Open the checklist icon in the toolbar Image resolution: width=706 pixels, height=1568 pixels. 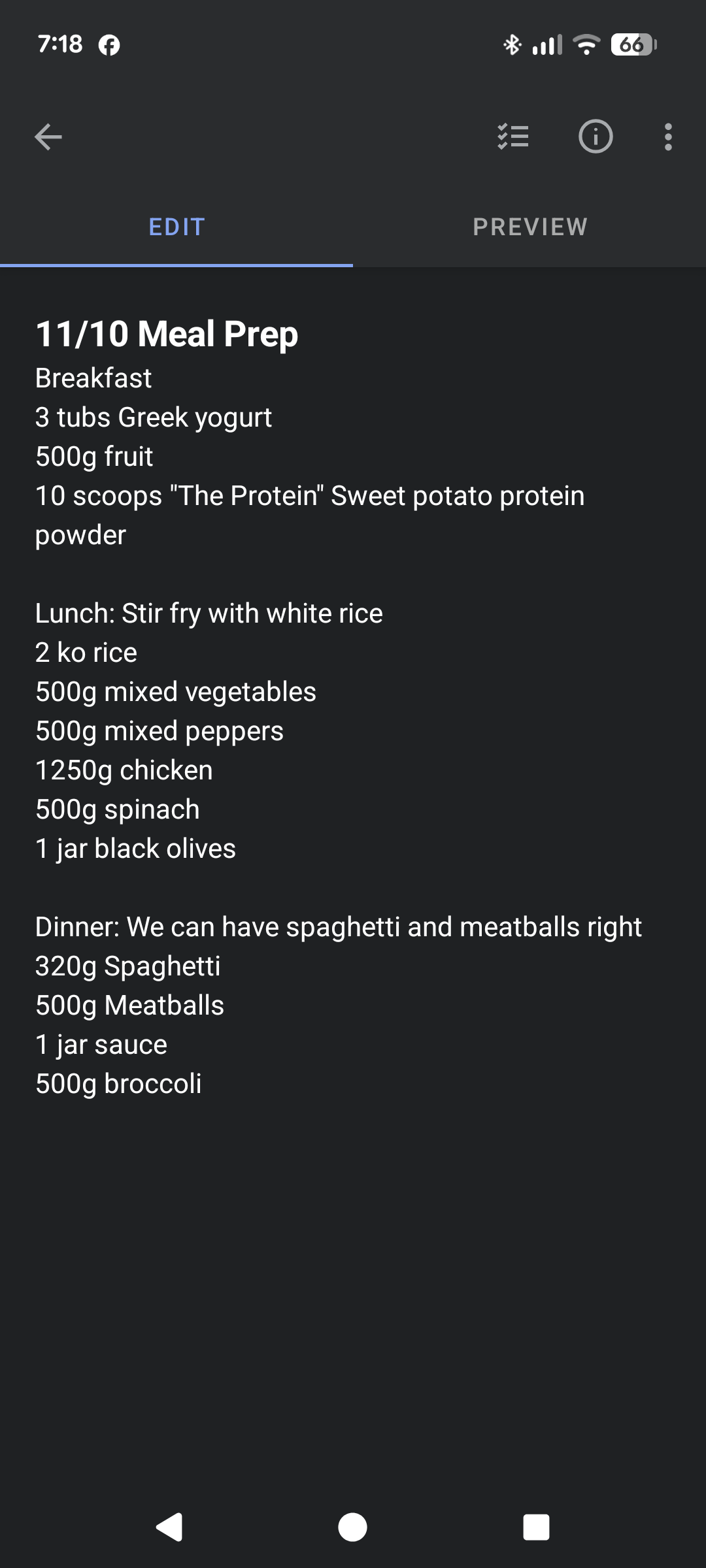coord(513,137)
